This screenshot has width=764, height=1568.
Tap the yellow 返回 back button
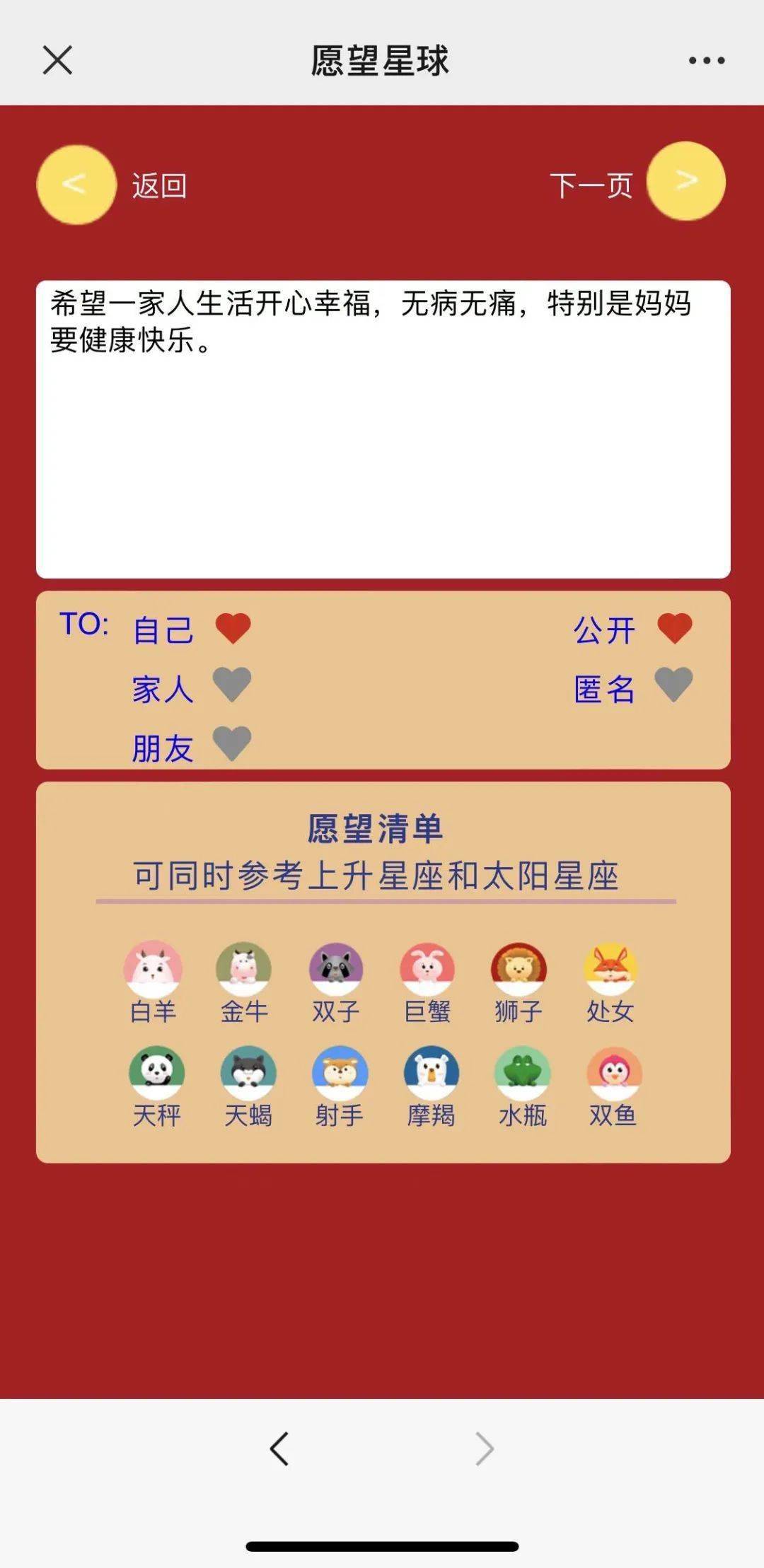(x=76, y=185)
